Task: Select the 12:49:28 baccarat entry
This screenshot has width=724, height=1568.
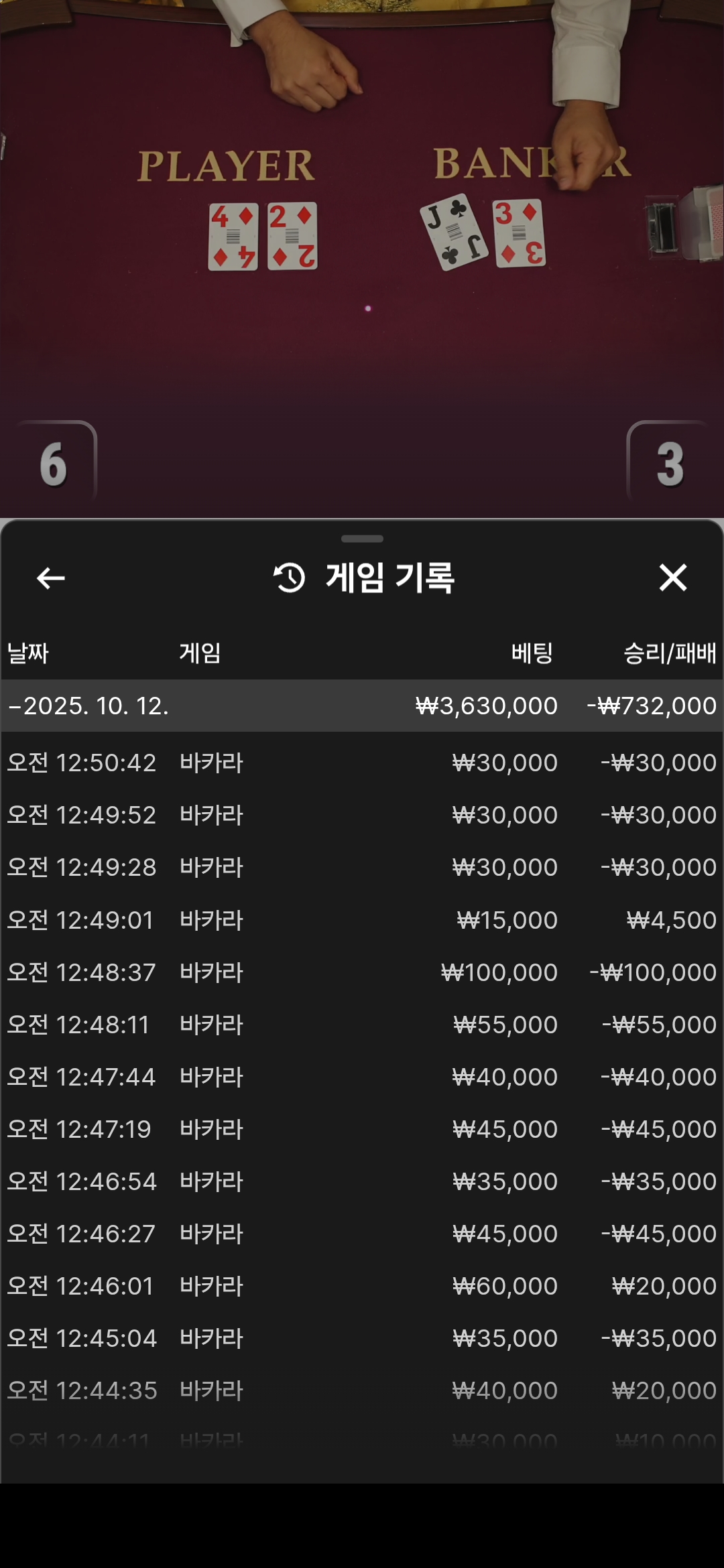Action: 362,867
